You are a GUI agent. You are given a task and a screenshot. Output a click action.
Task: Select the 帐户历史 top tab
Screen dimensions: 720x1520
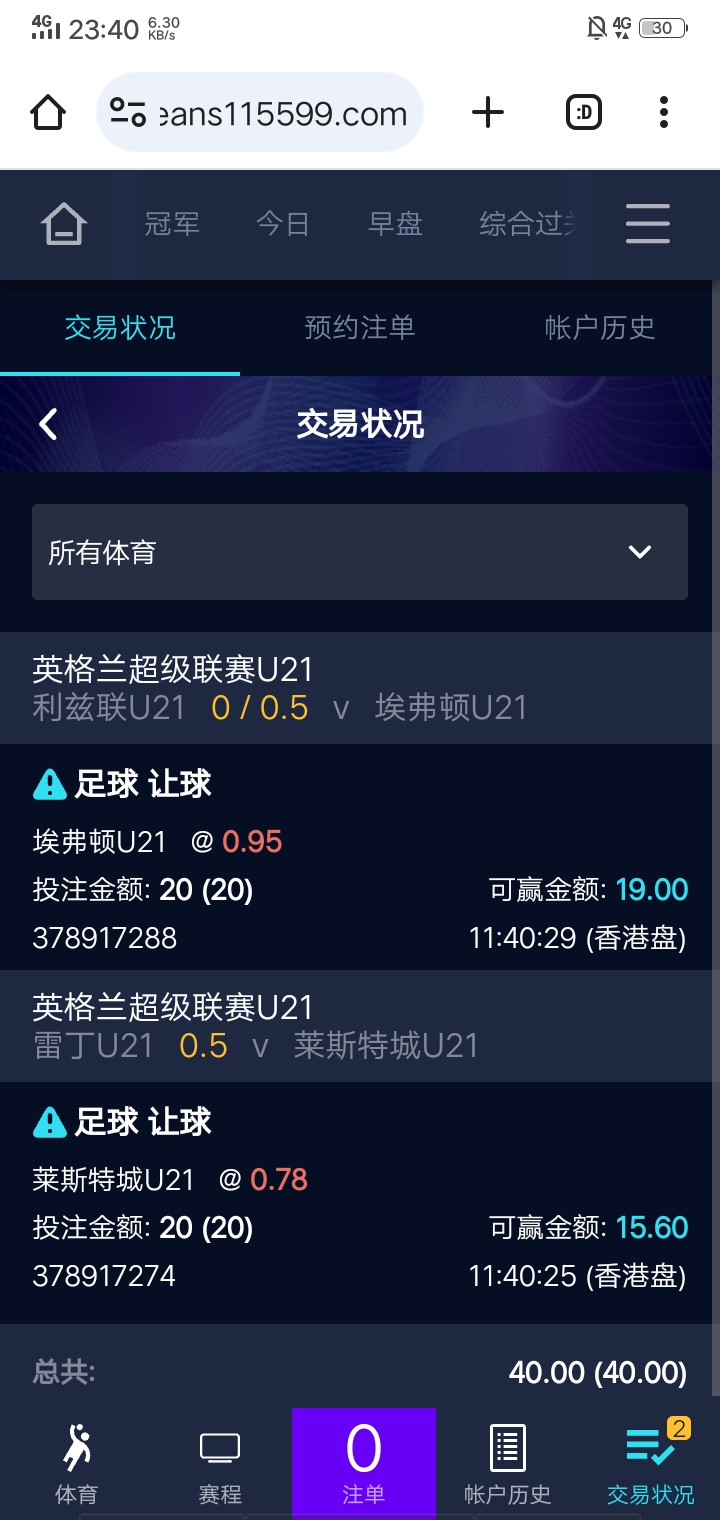[600, 328]
